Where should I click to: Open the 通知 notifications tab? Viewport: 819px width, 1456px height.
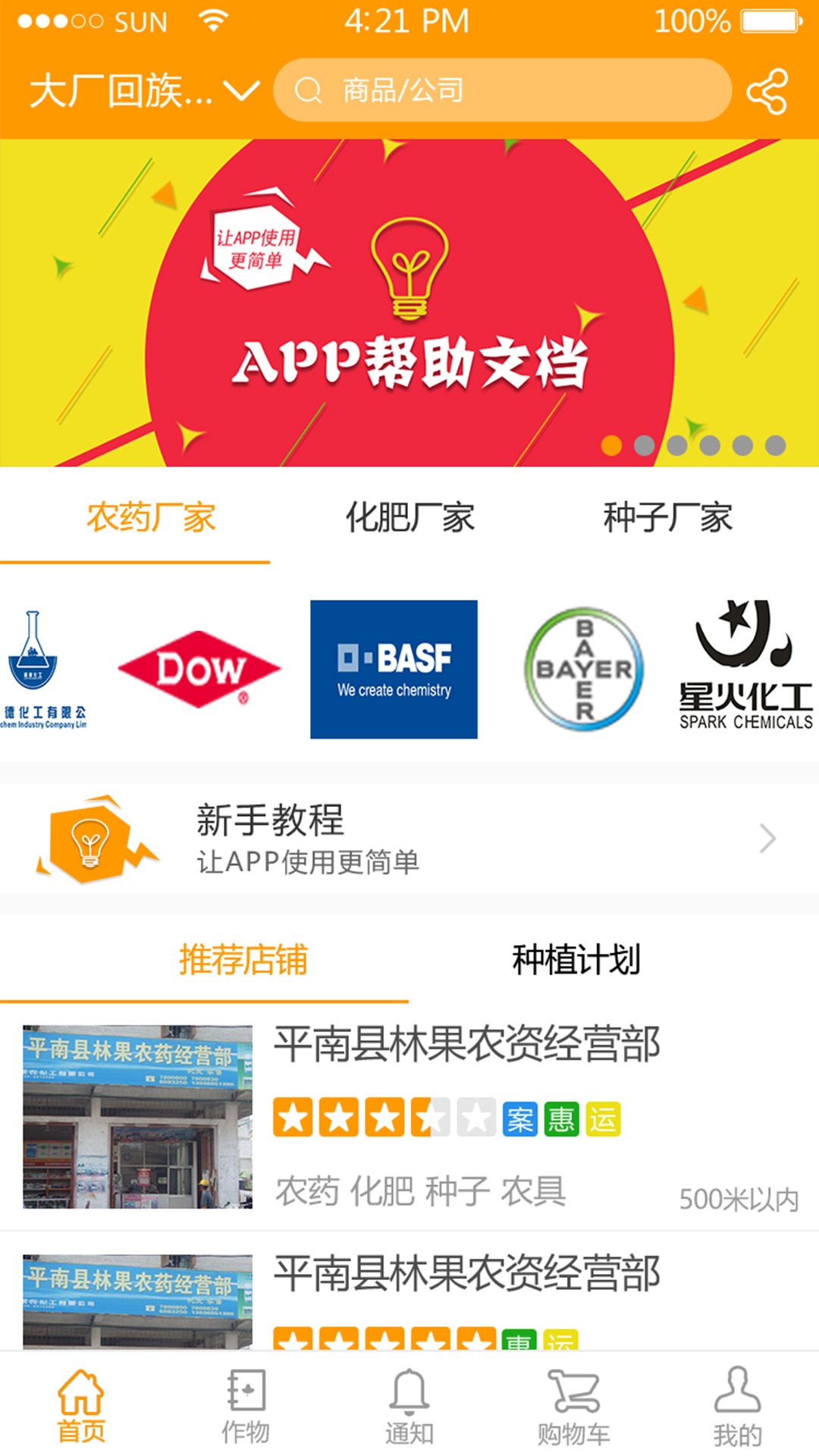[409, 1407]
